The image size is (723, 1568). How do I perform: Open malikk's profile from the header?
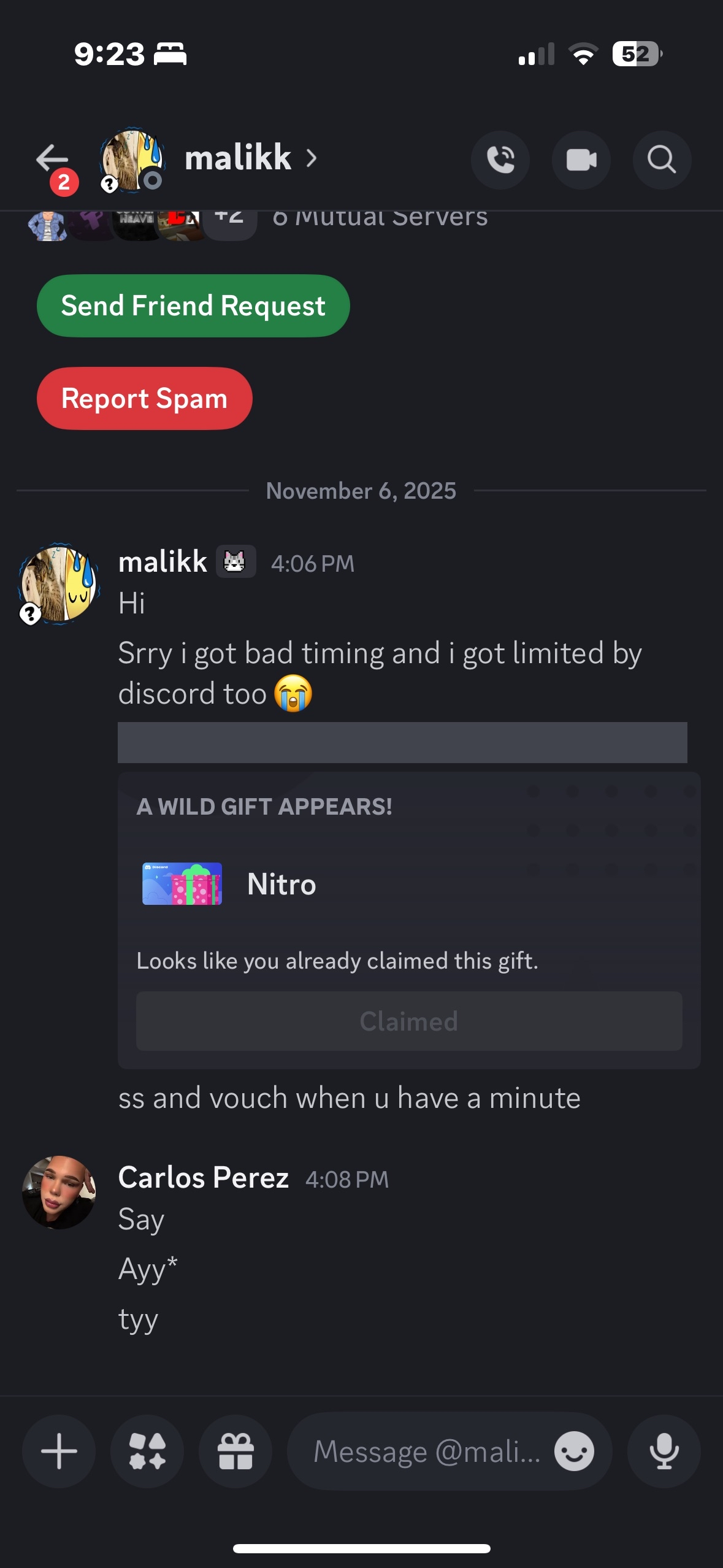238,158
